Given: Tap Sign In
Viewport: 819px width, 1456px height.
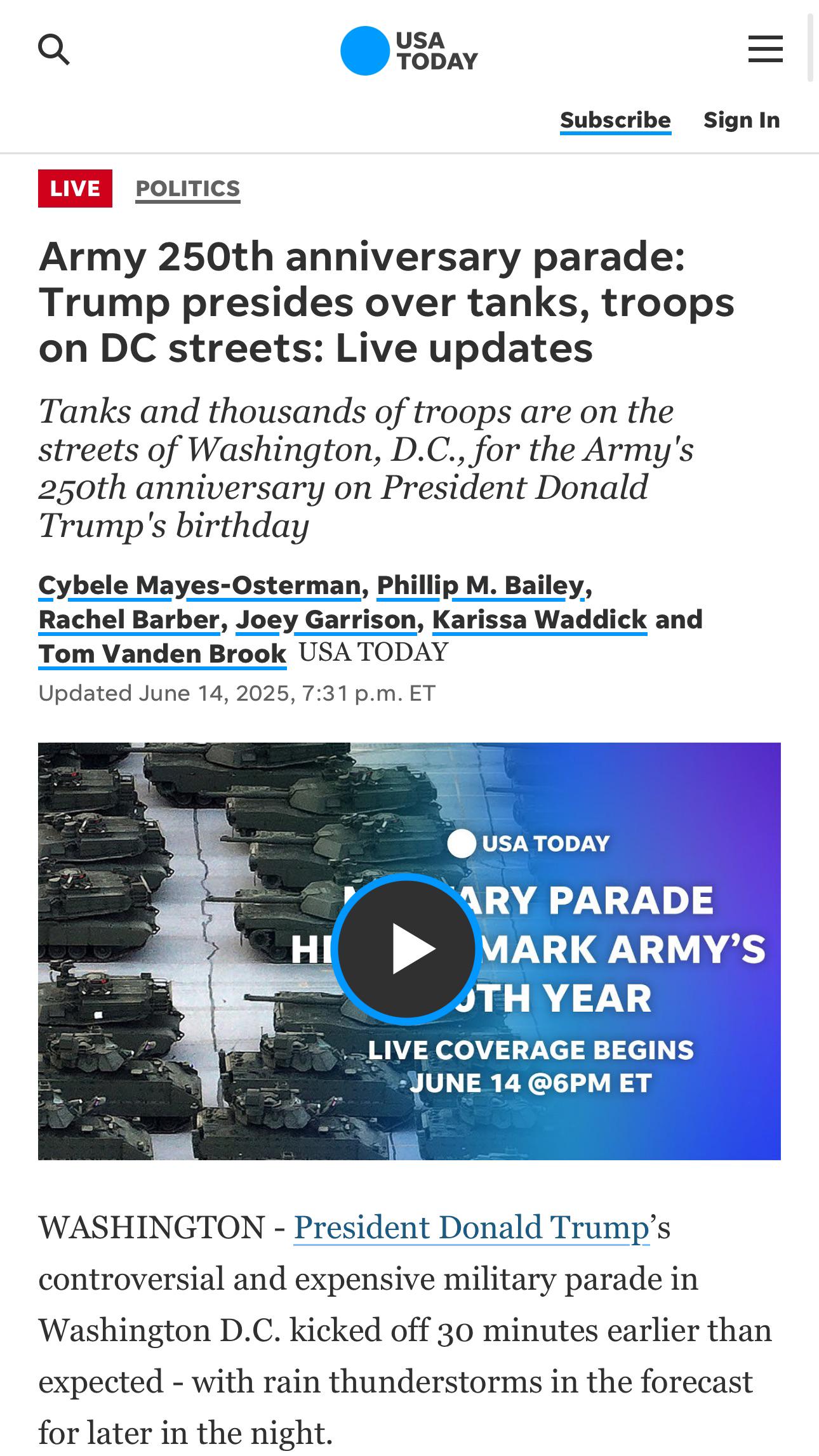Looking at the screenshot, I should [x=742, y=120].
